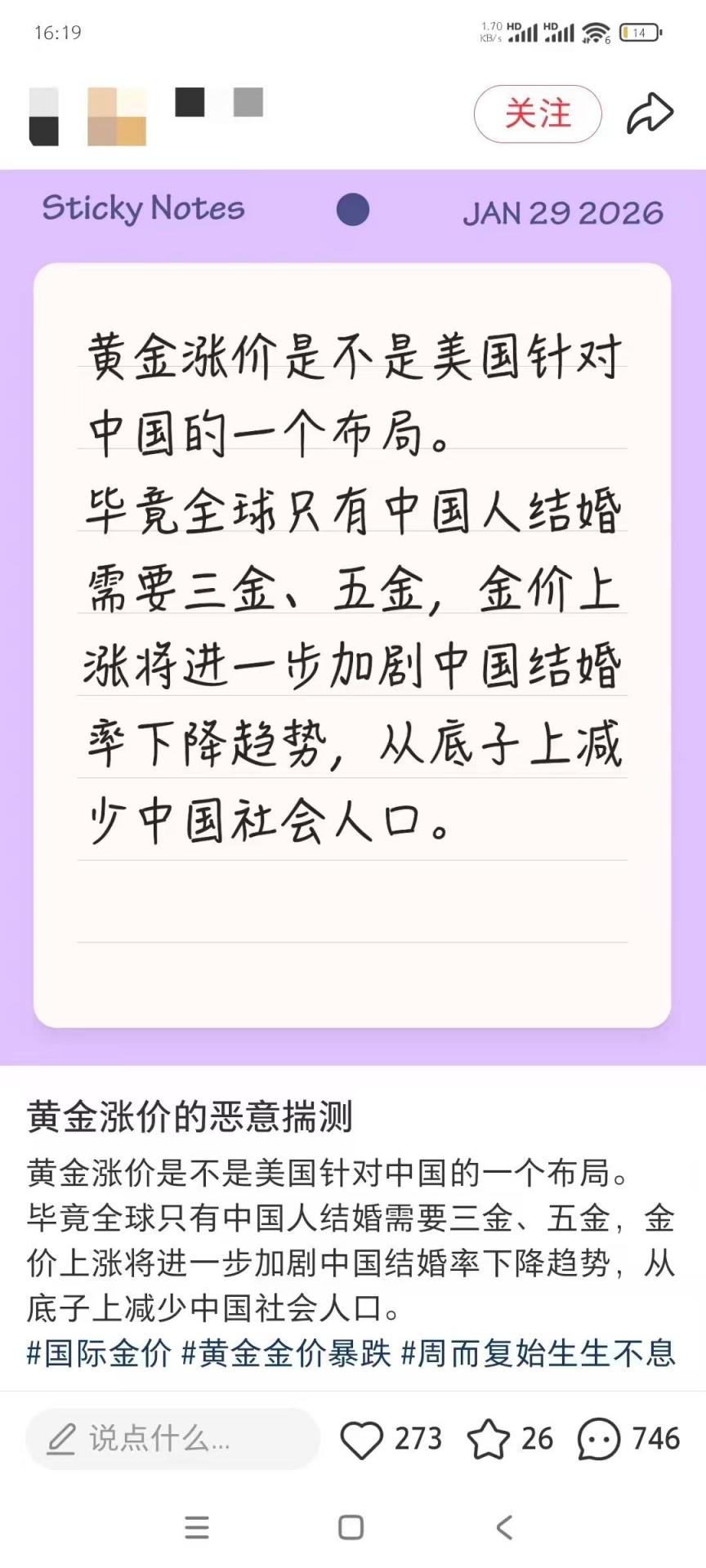Open the #国际金价 hashtag
The image size is (706, 1568).
click(99, 1353)
